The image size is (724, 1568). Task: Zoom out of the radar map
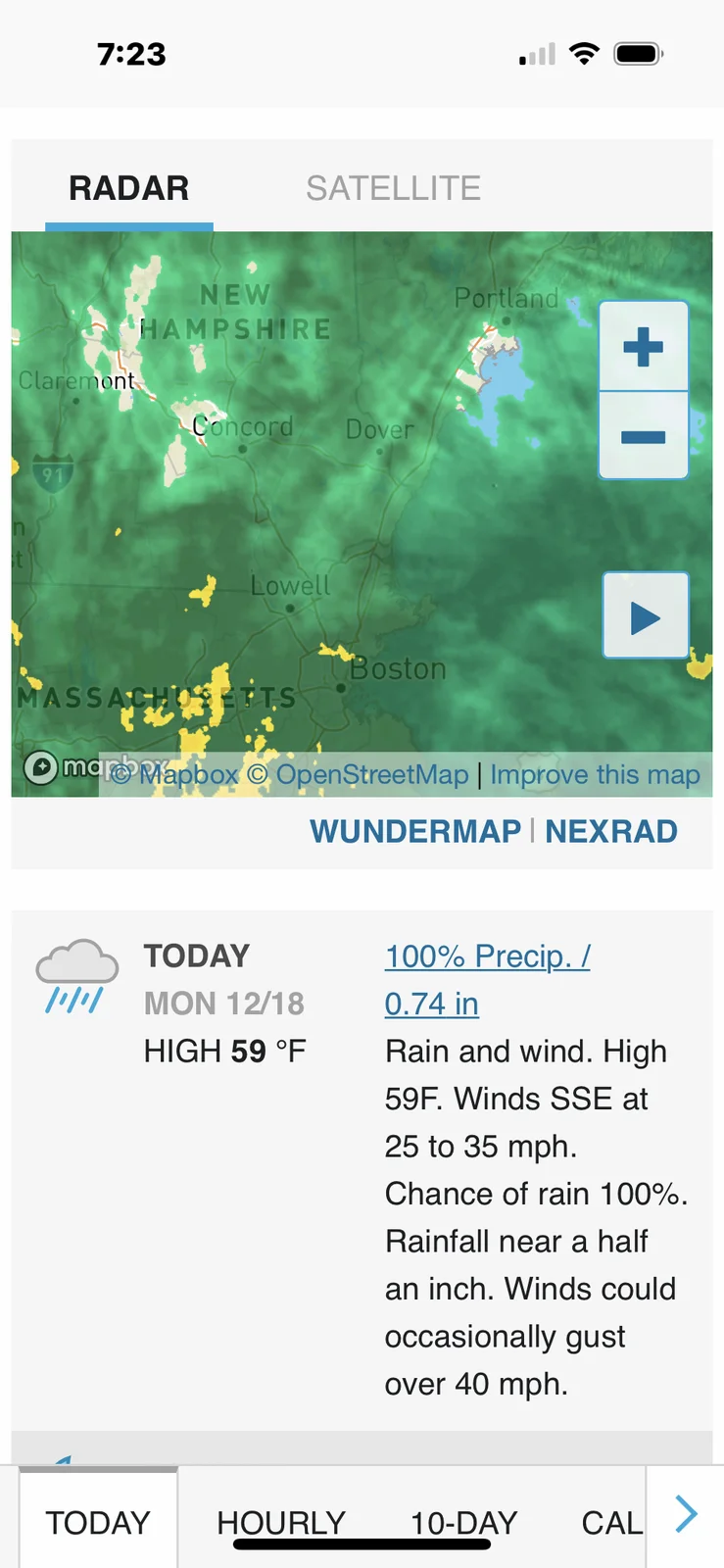click(643, 437)
